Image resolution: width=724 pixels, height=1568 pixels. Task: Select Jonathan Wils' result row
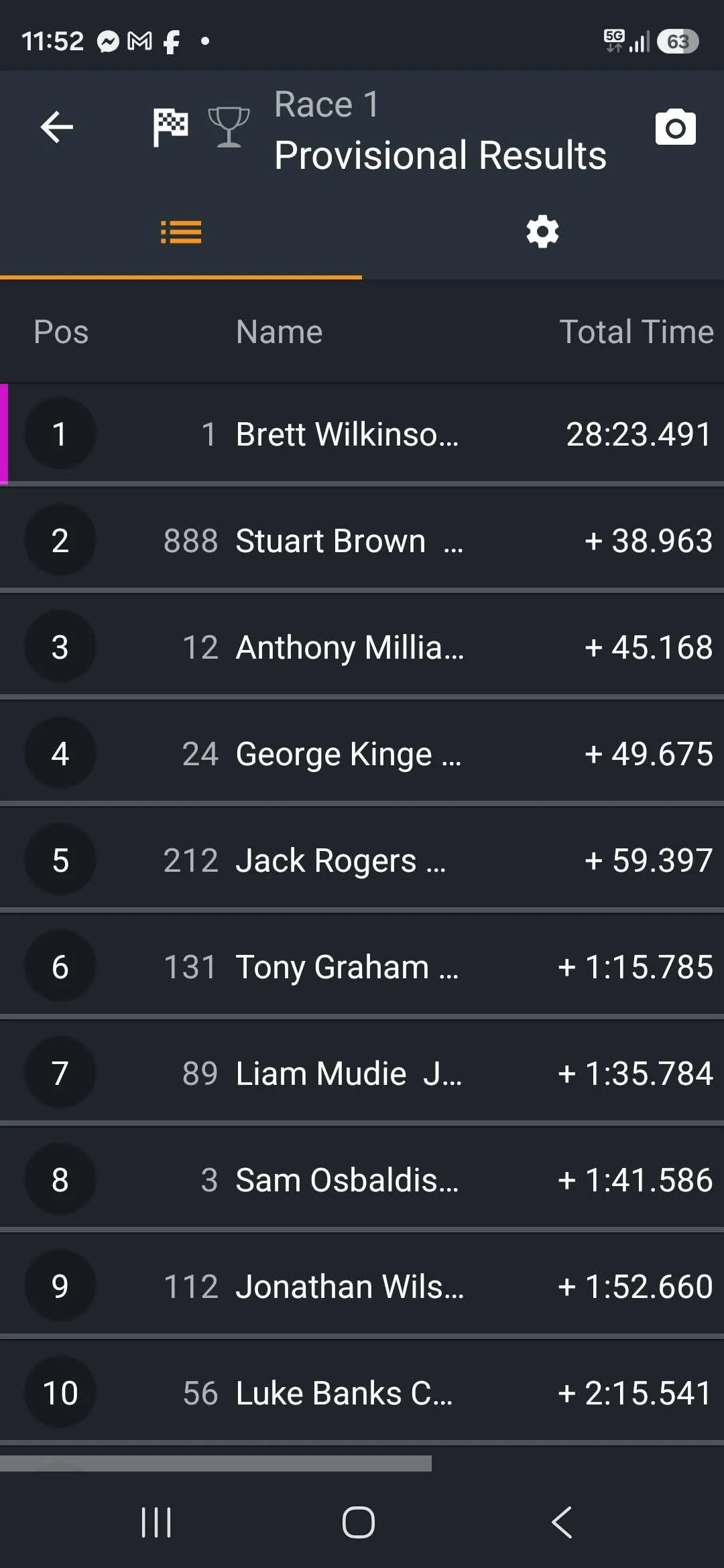coord(362,1286)
